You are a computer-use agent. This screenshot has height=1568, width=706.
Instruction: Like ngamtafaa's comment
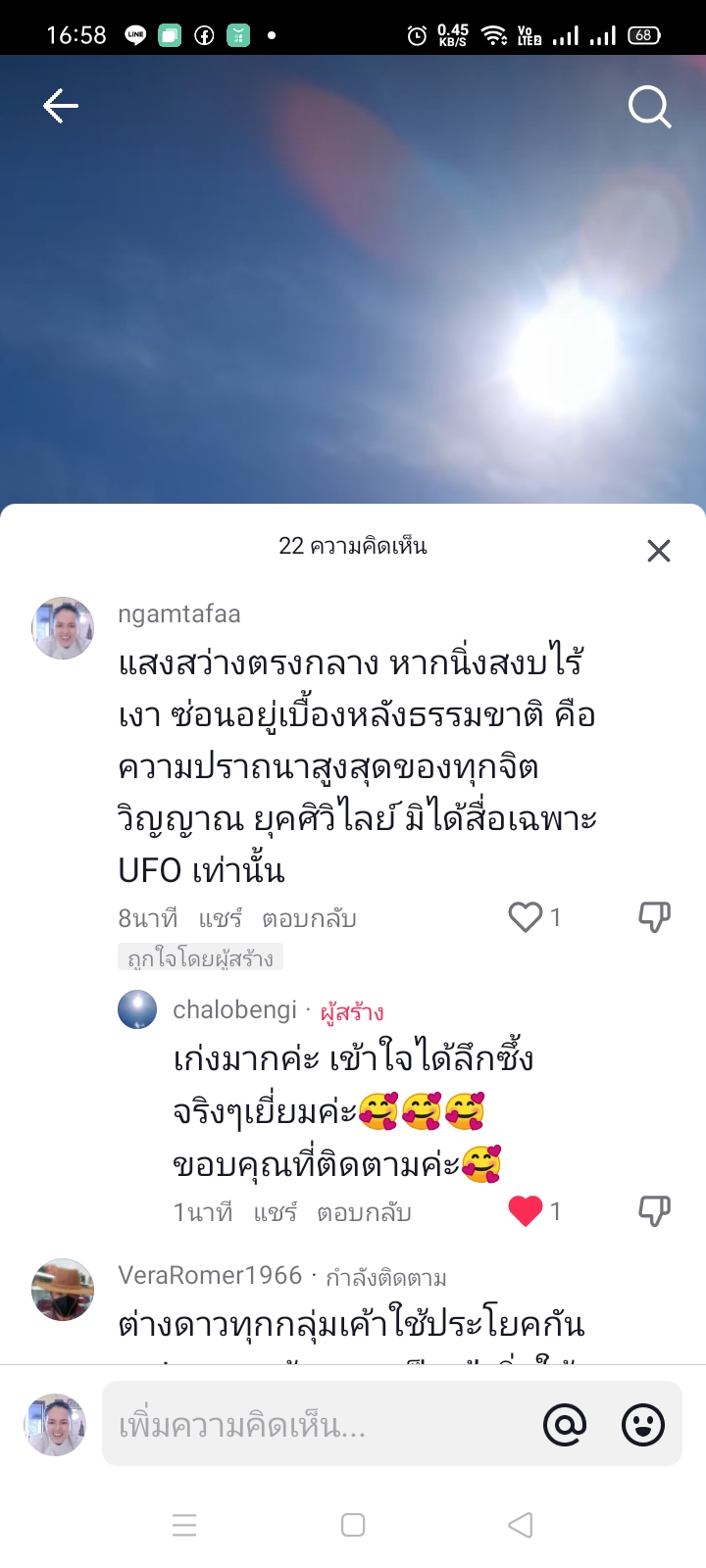(526, 917)
